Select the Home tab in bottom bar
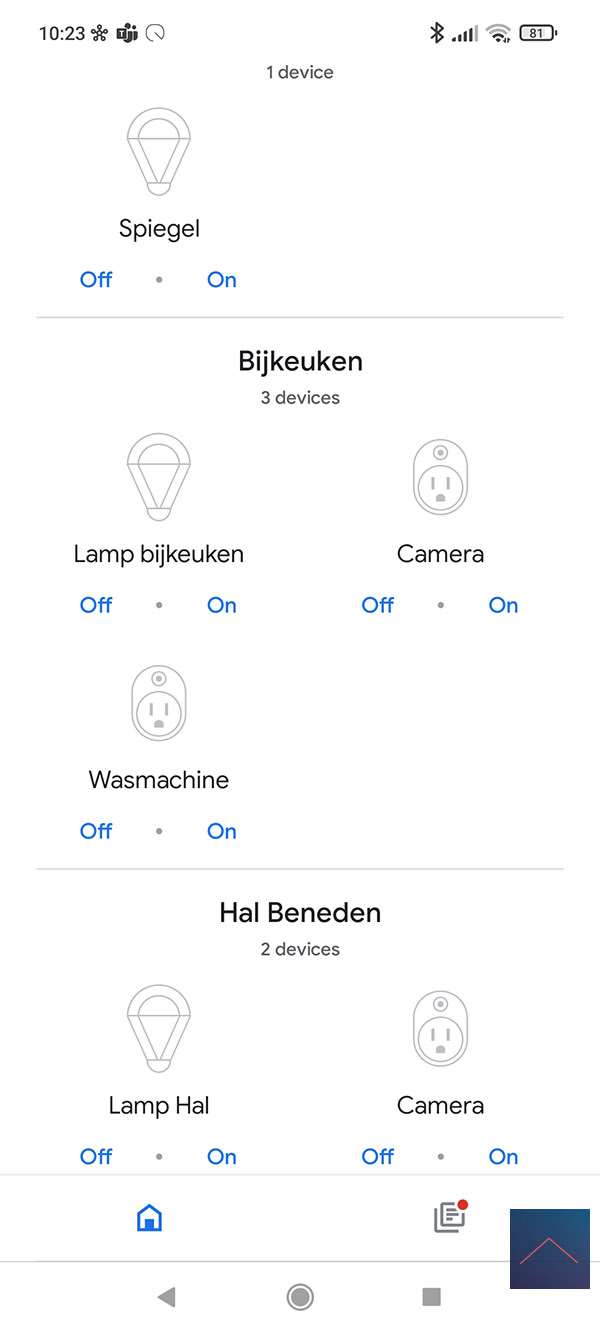The height and width of the screenshot is (1333, 600). point(149,1217)
